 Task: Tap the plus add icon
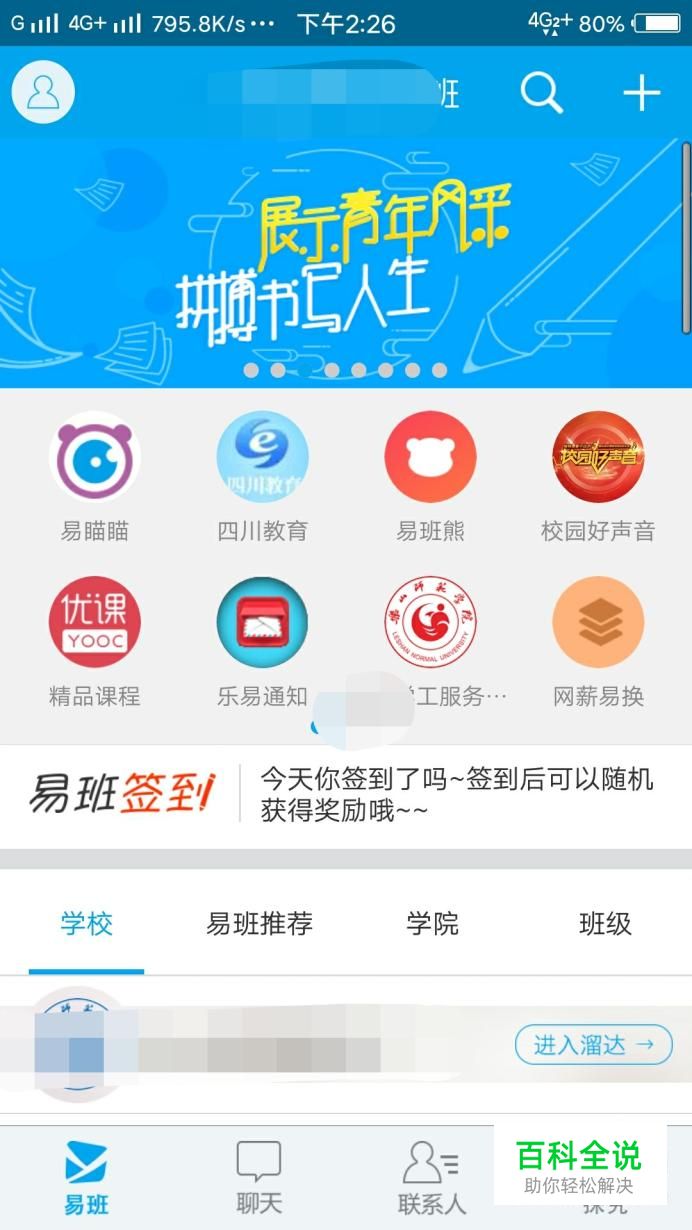[x=642, y=93]
